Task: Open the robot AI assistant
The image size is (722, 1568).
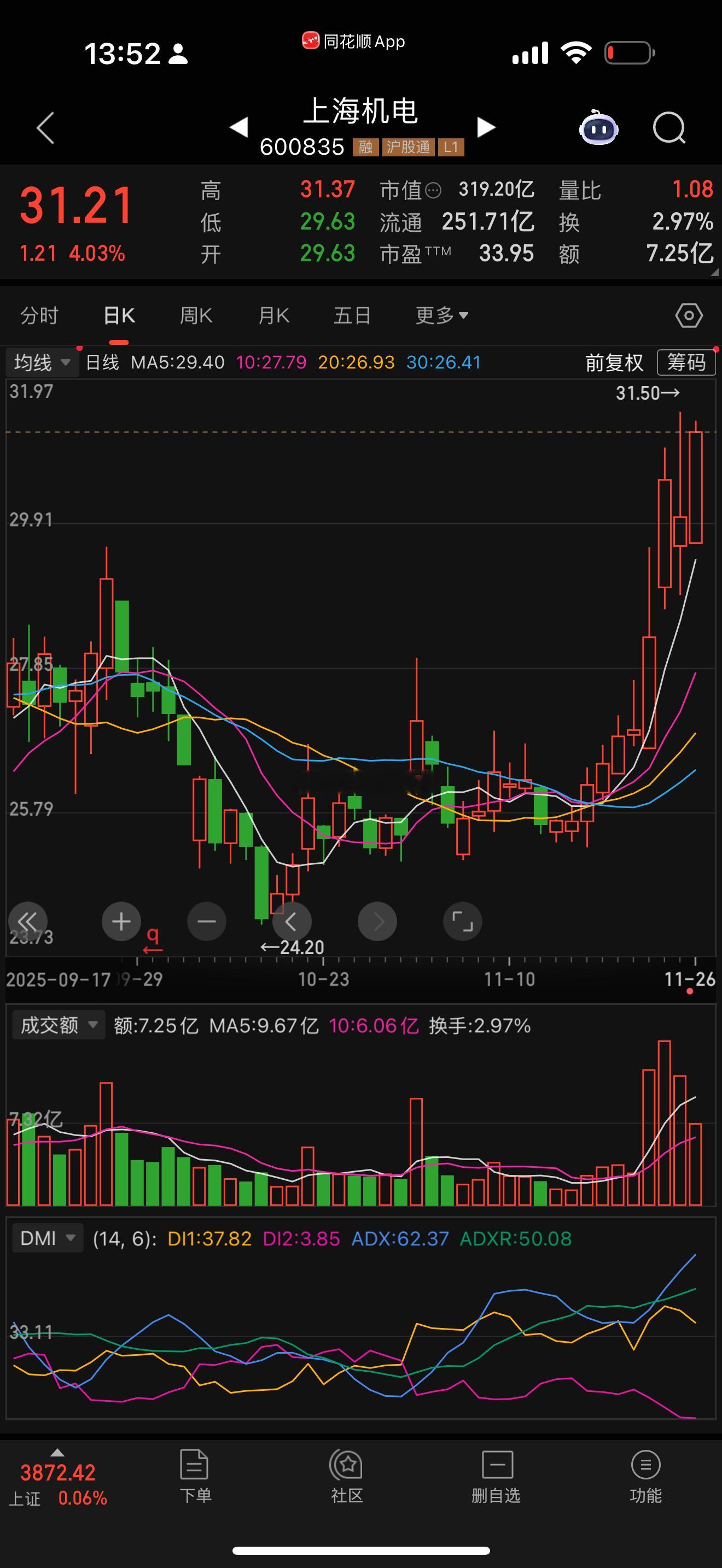Action: coord(598,128)
